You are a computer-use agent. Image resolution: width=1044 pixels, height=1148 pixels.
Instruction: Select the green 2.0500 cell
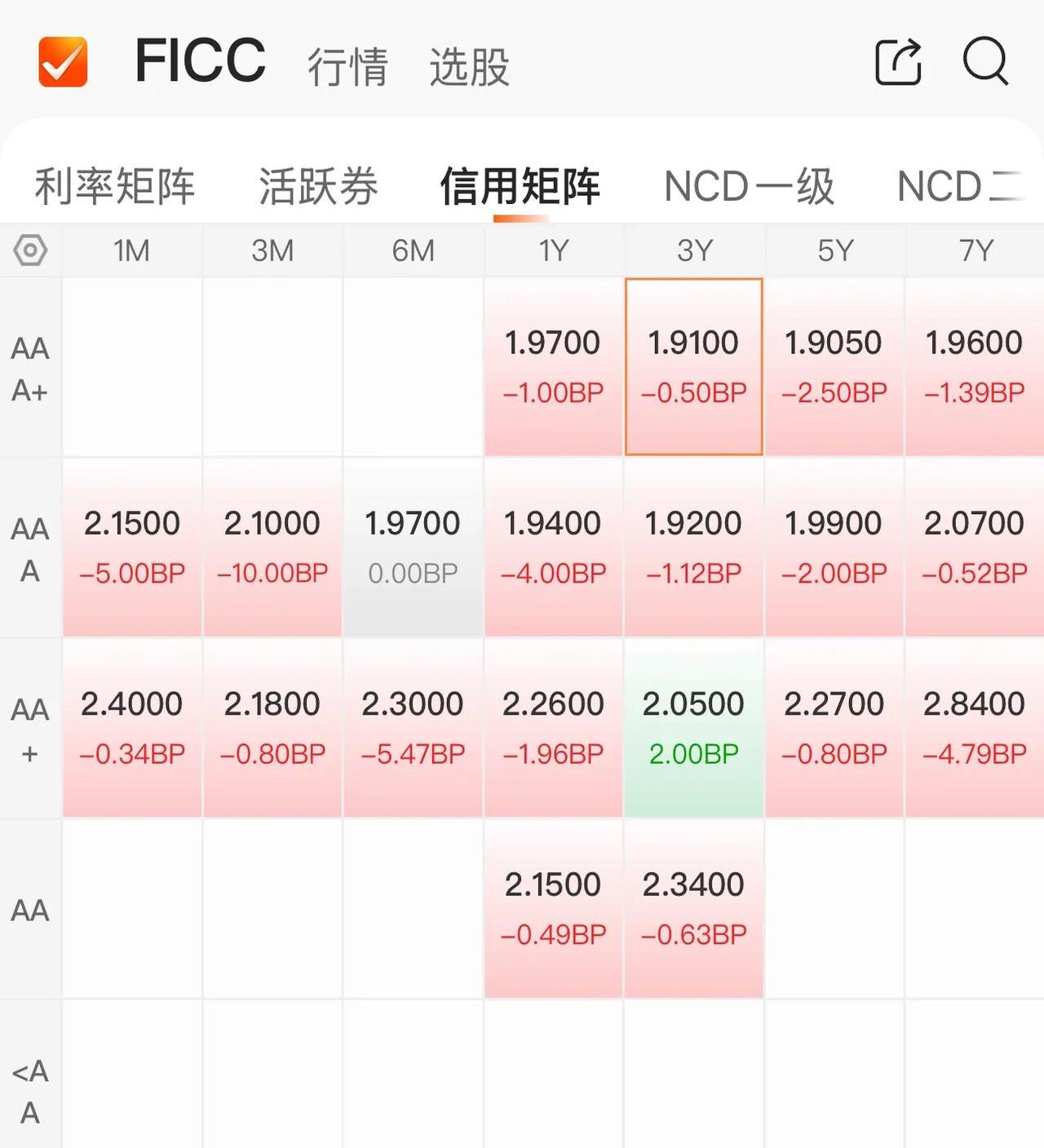click(x=694, y=726)
